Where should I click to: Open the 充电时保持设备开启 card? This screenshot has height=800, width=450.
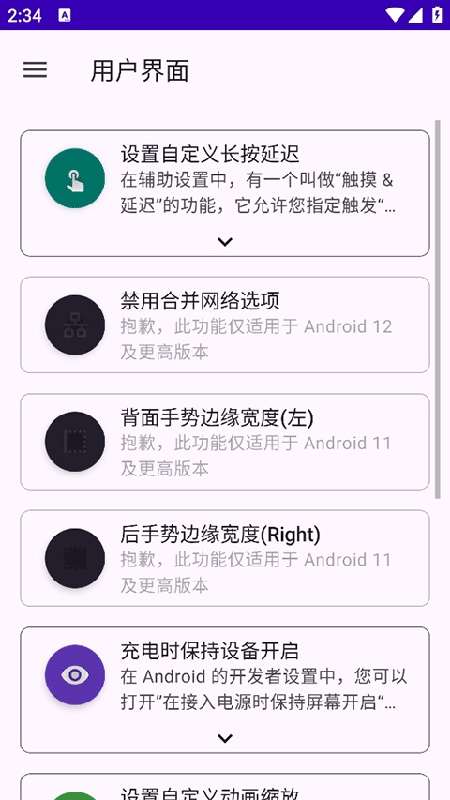(x=225, y=690)
